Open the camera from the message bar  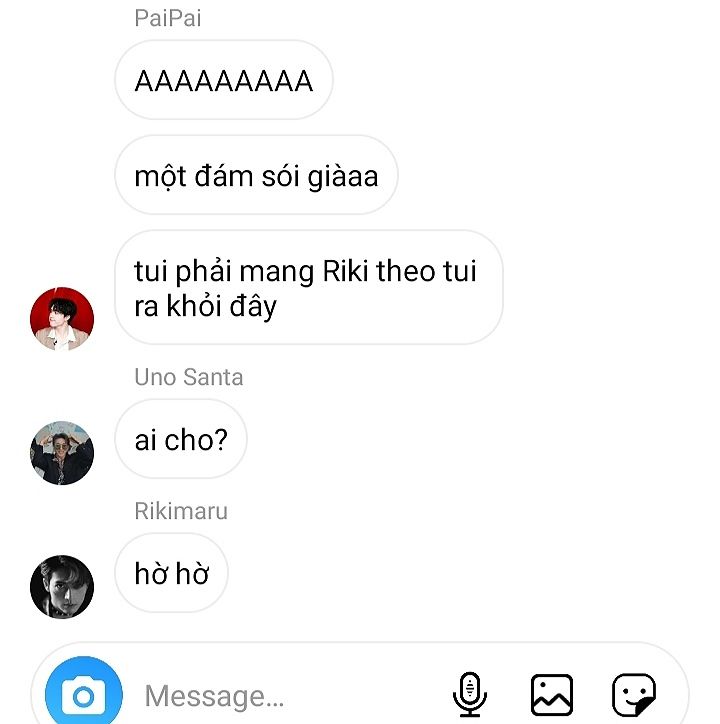pyautogui.click(x=84, y=693)
